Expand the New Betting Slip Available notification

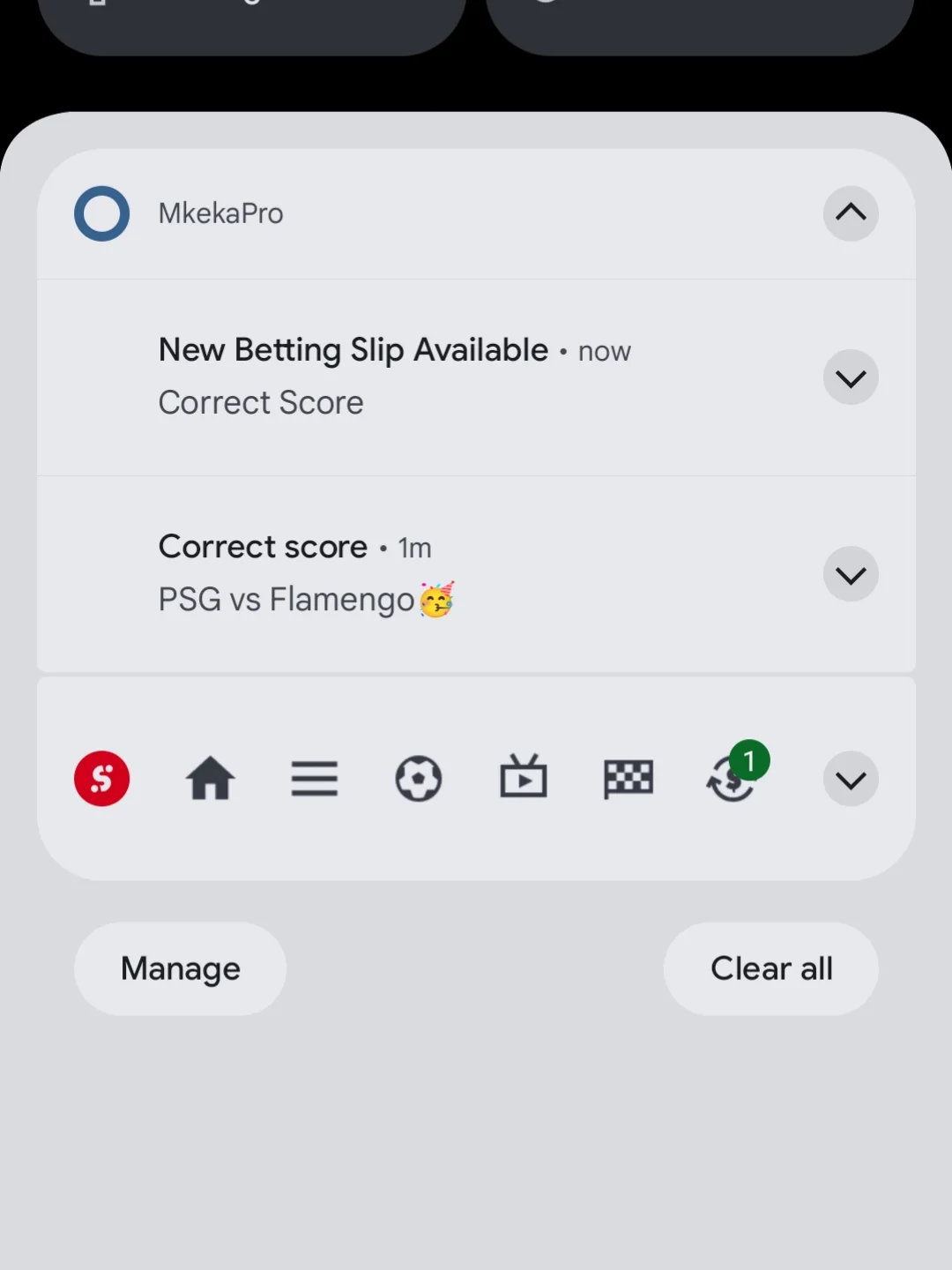pyautogui.click(x=850, y=378)
